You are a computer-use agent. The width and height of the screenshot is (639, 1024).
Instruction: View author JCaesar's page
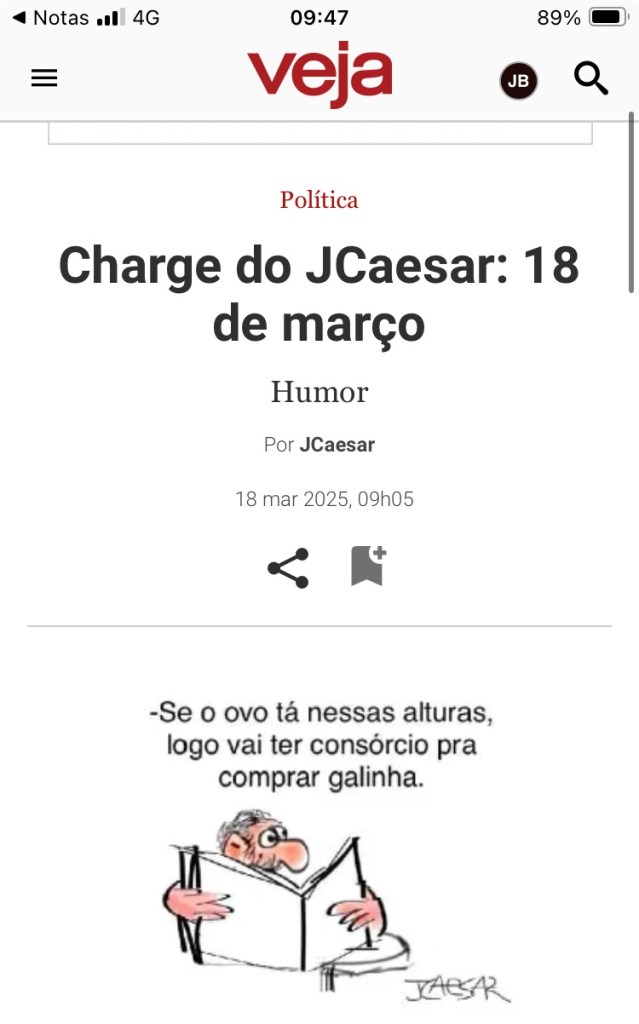(x=337, y=445)
